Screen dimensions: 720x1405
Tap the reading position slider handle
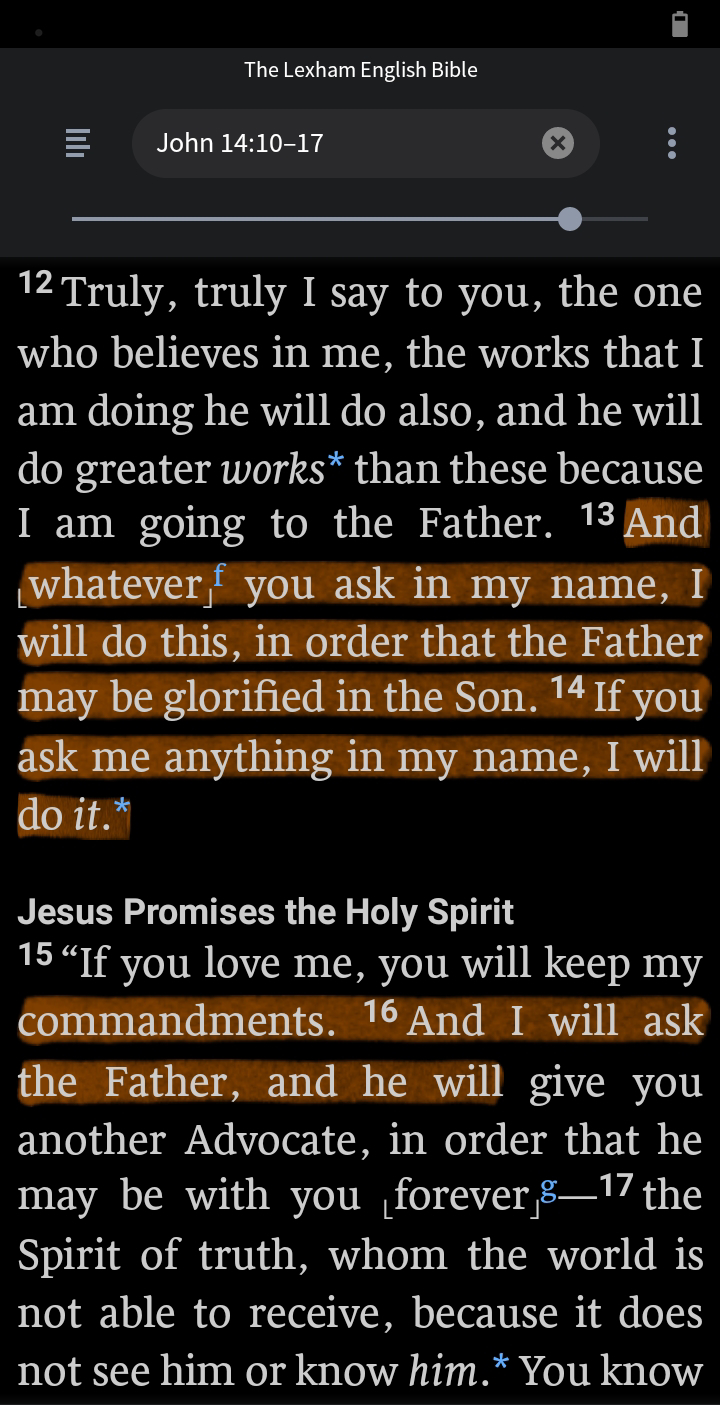pyautogui.click(x=570, y=219)
